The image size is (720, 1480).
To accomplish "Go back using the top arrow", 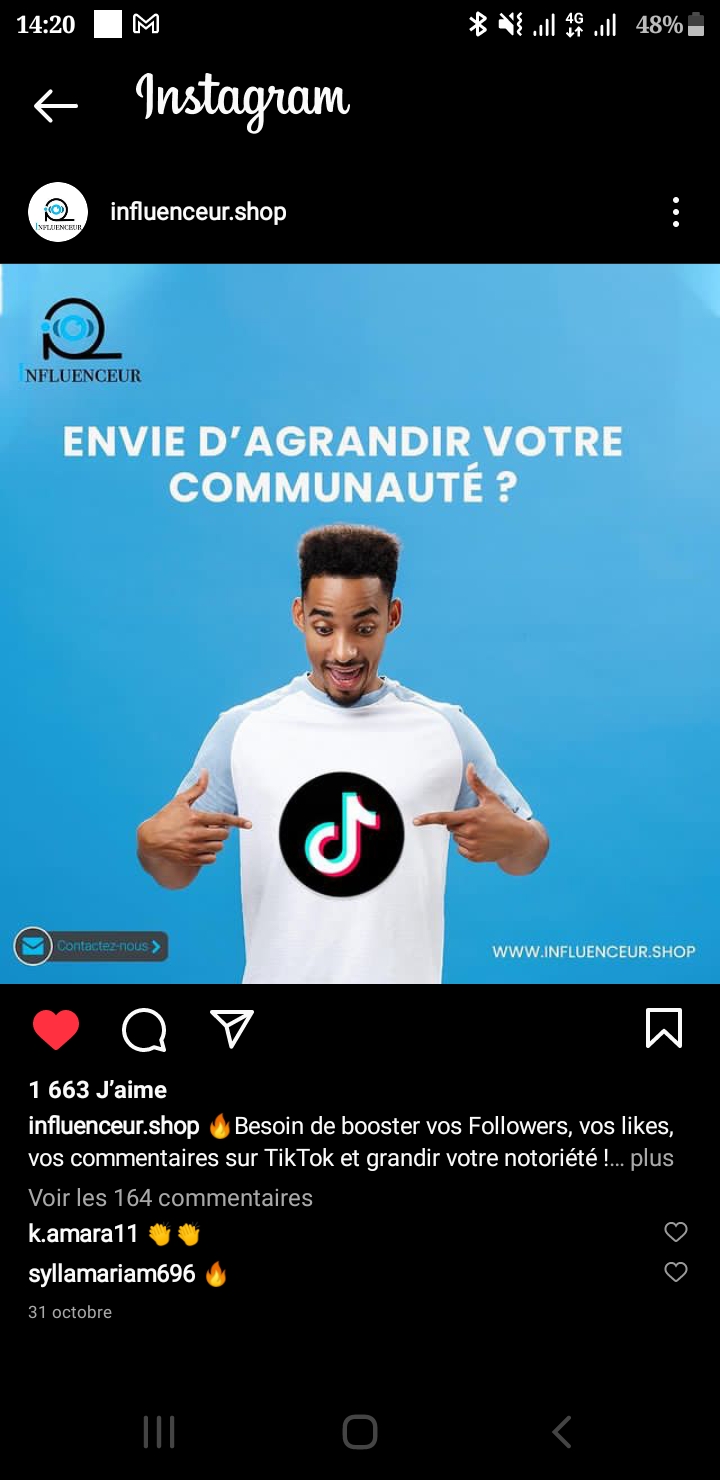I will (56, 105).
